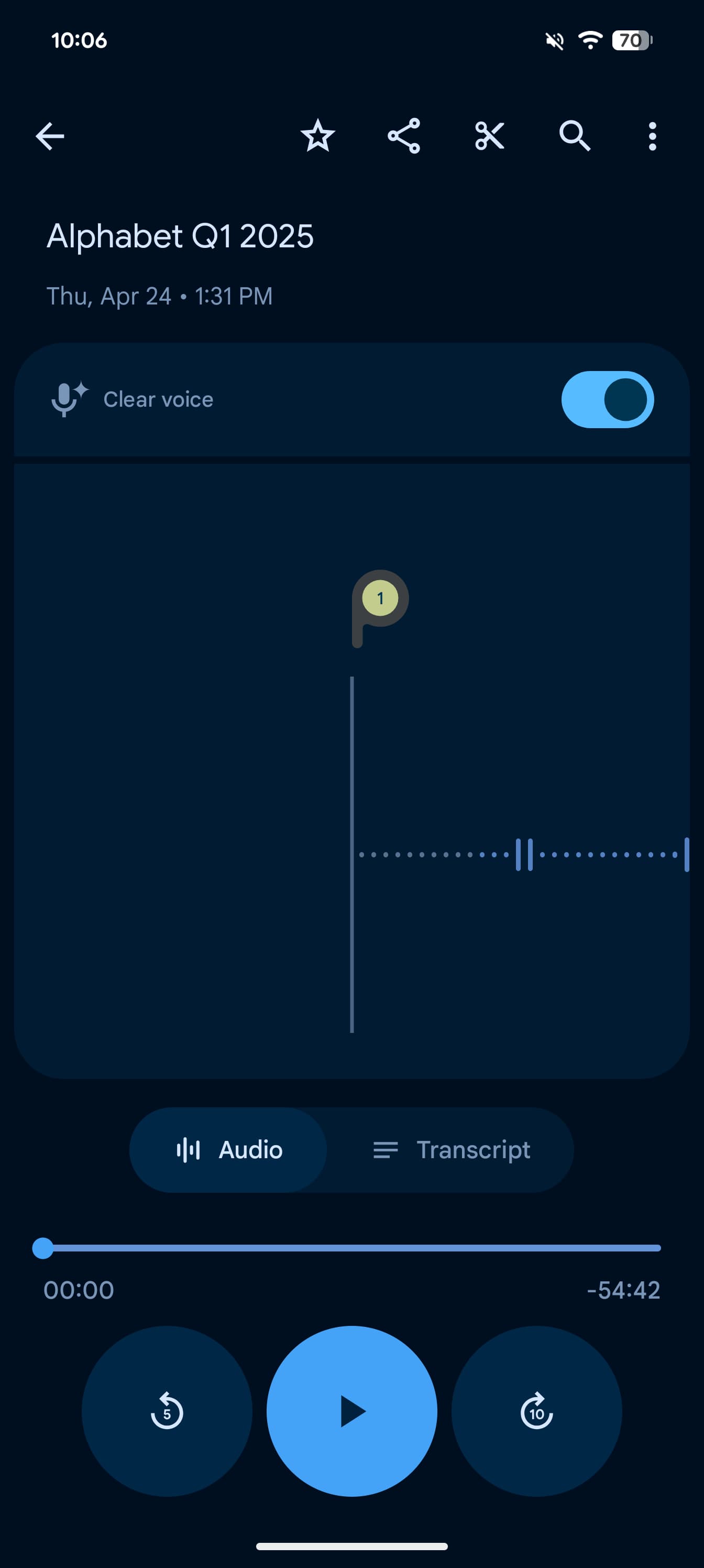Mark this recording as favorite
Viewport: 704px width, 1568px height.
tap(317, 136)
